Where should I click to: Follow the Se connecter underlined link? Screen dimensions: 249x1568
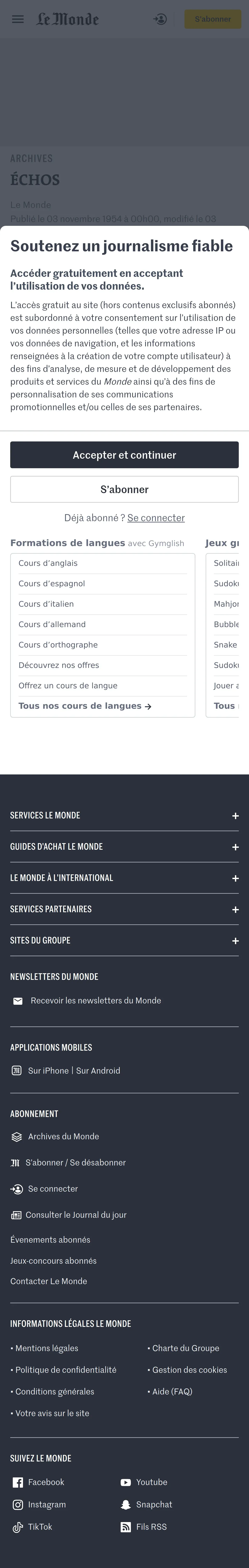[156, 518]
